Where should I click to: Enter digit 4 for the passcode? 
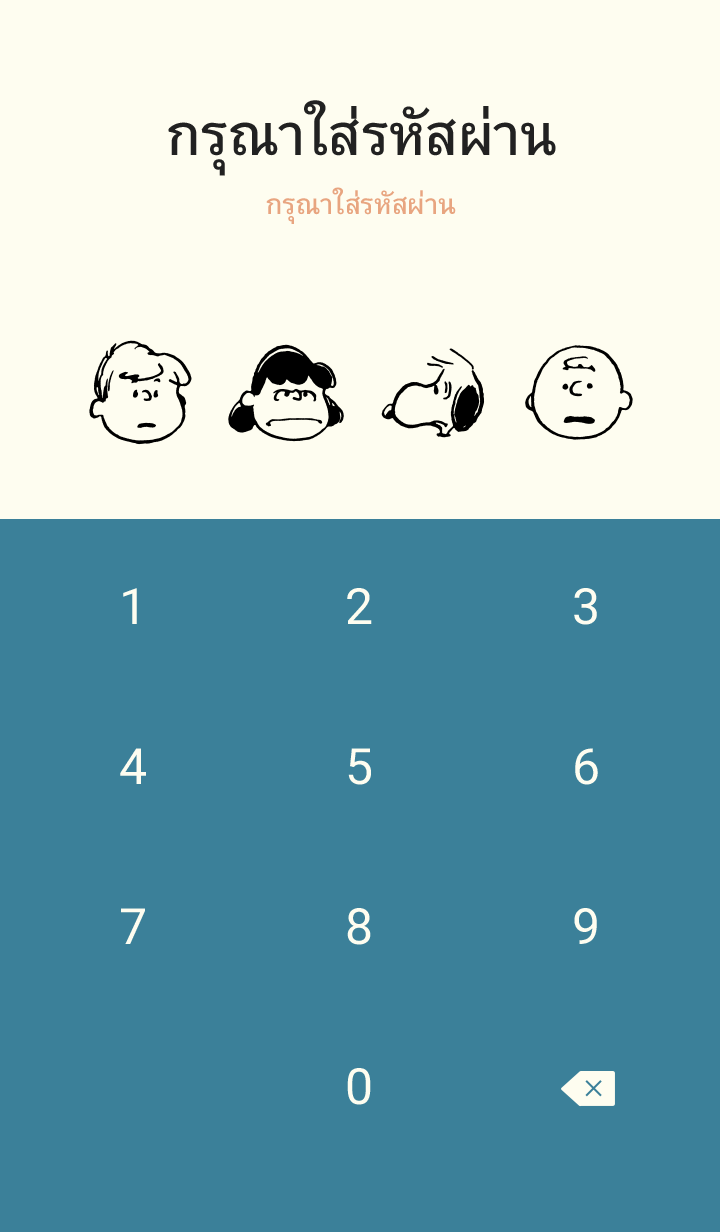(133, 767)
